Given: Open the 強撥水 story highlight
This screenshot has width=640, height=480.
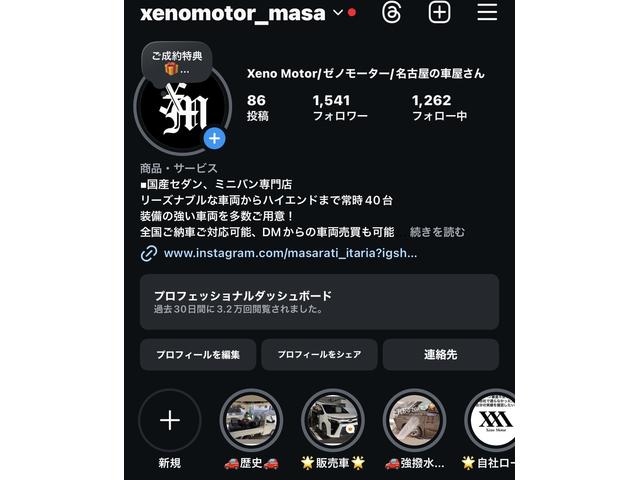Looking at the screenshot, I should coord(415,421).
